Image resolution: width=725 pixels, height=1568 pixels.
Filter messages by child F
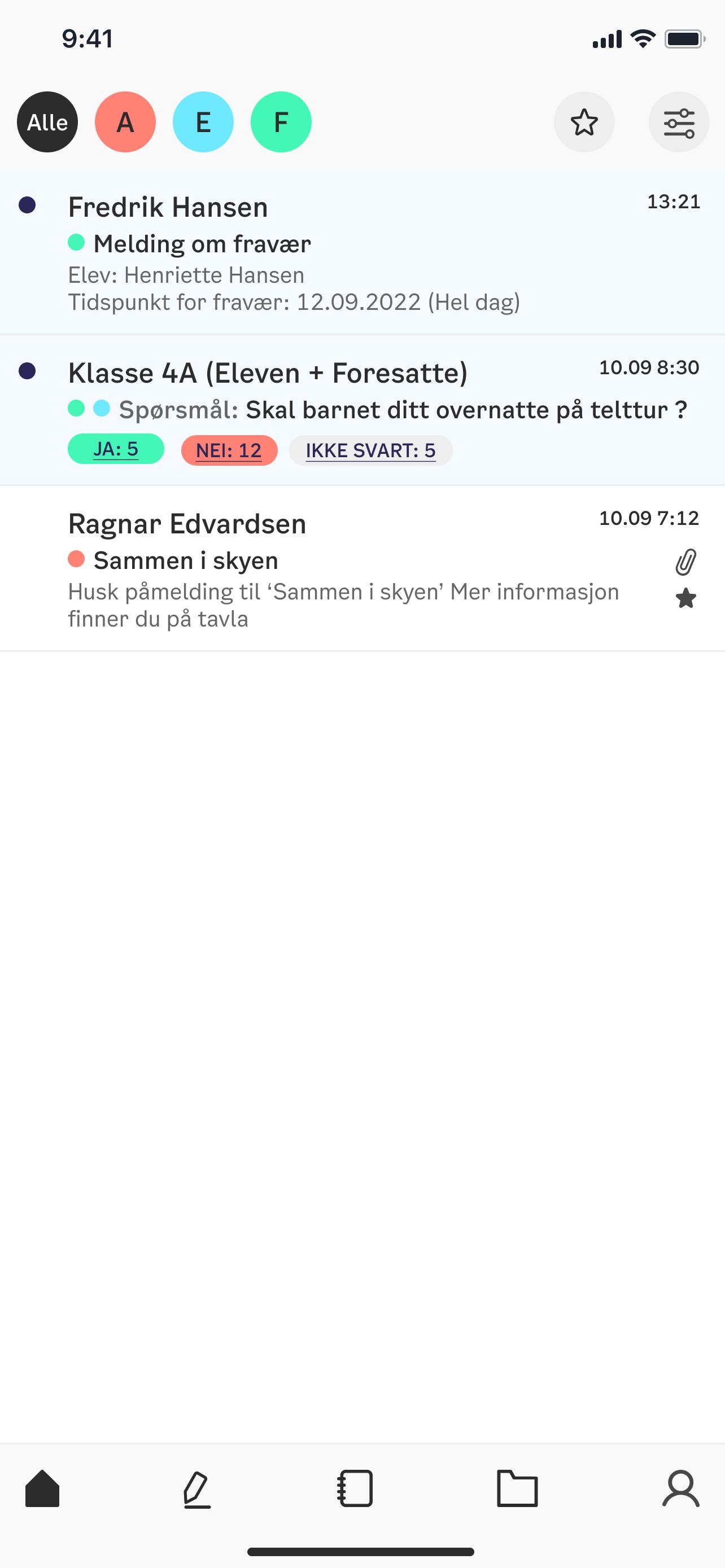click(x=281, y=122)
